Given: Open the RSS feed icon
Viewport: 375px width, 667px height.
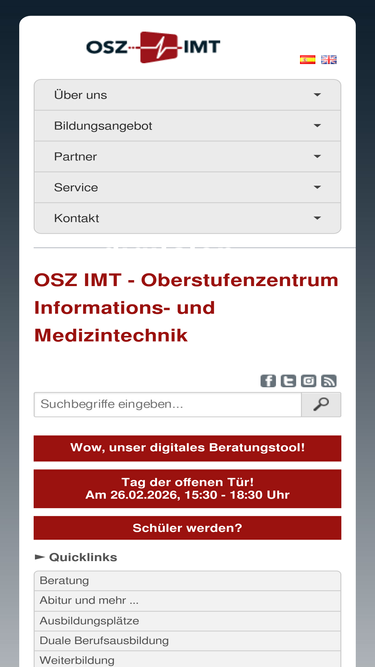Looking at the screenshot, I should pyautogui.click(x=329, y=381).
